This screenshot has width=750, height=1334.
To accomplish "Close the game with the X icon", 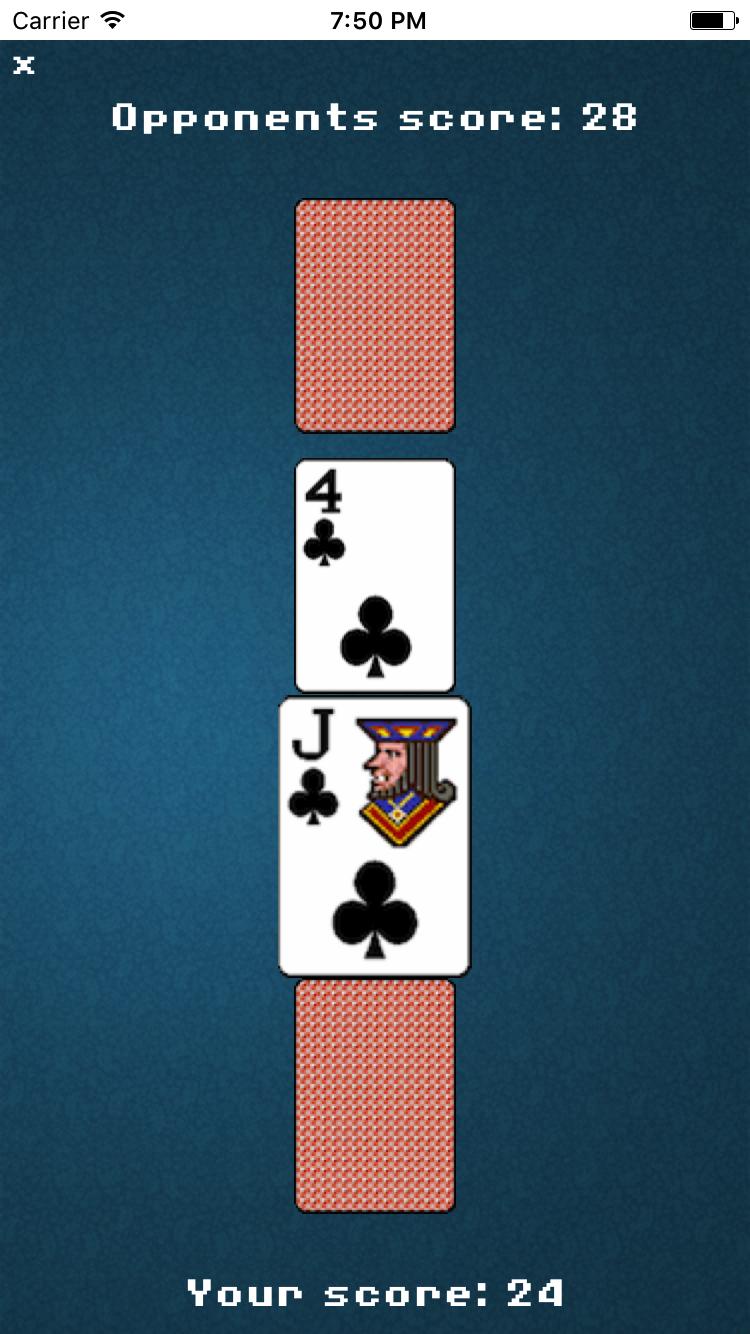I will 23,66.
